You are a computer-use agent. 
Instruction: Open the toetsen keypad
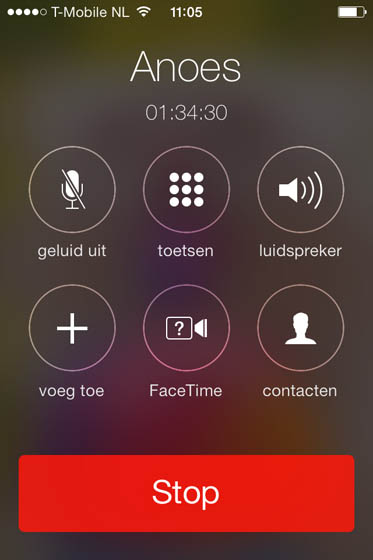point(186,189)
